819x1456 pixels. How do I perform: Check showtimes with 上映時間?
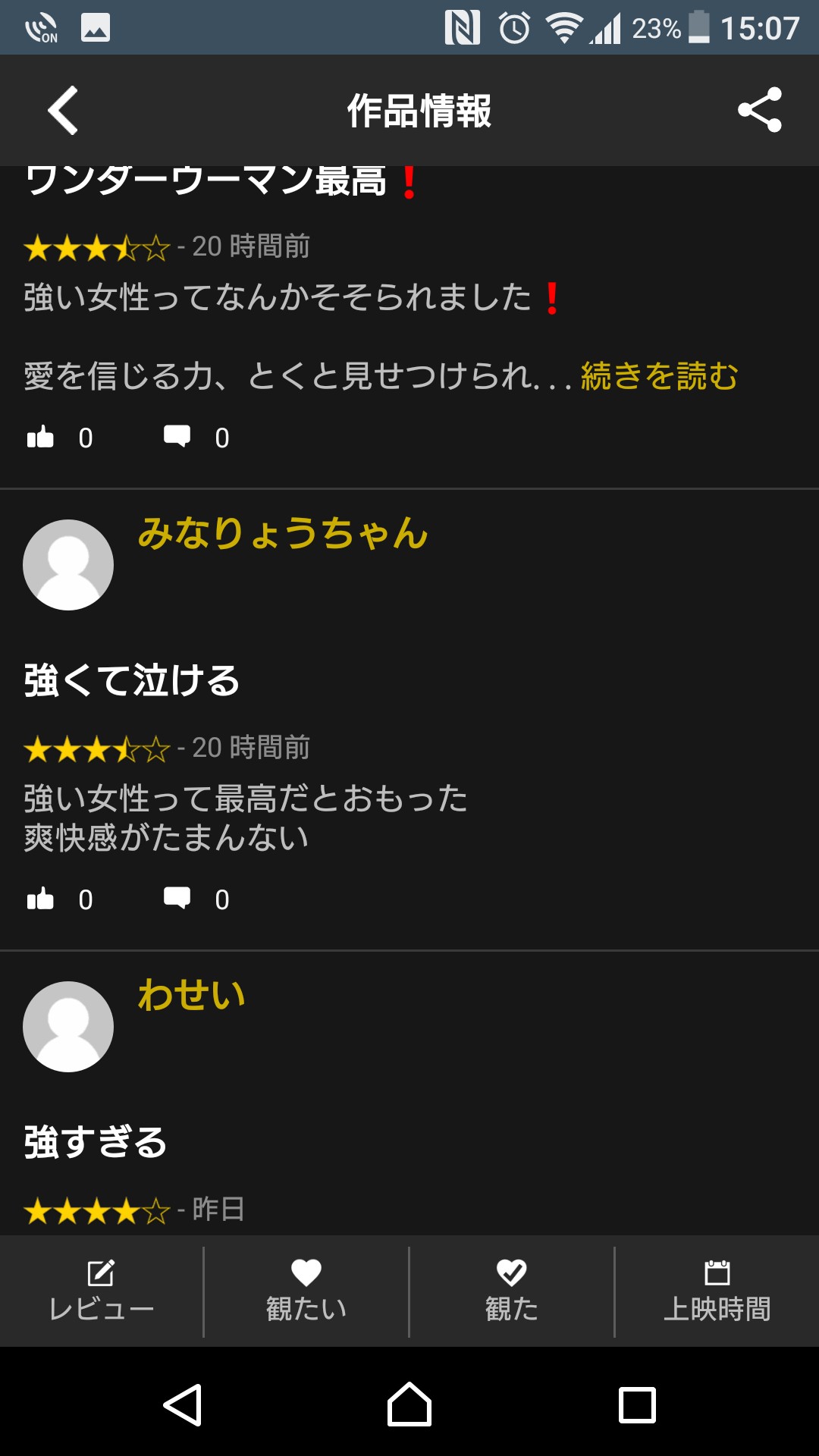(717, 1291)
